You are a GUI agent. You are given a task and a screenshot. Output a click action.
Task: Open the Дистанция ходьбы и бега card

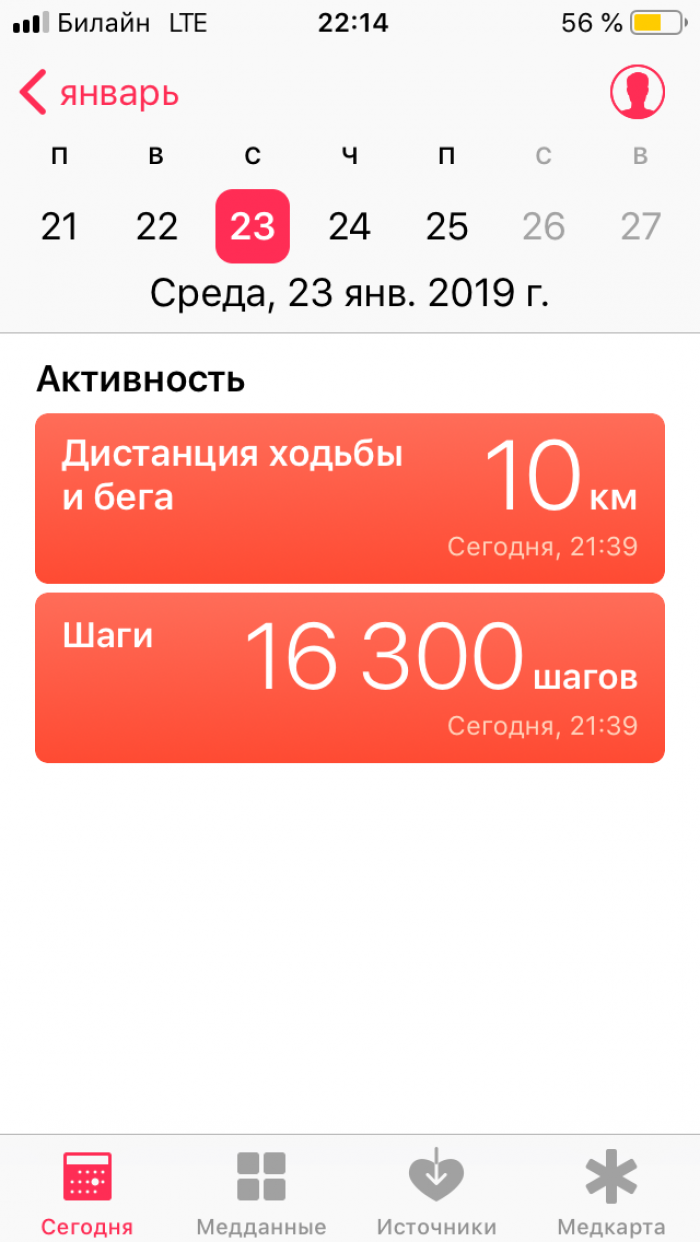coord(350,498)
